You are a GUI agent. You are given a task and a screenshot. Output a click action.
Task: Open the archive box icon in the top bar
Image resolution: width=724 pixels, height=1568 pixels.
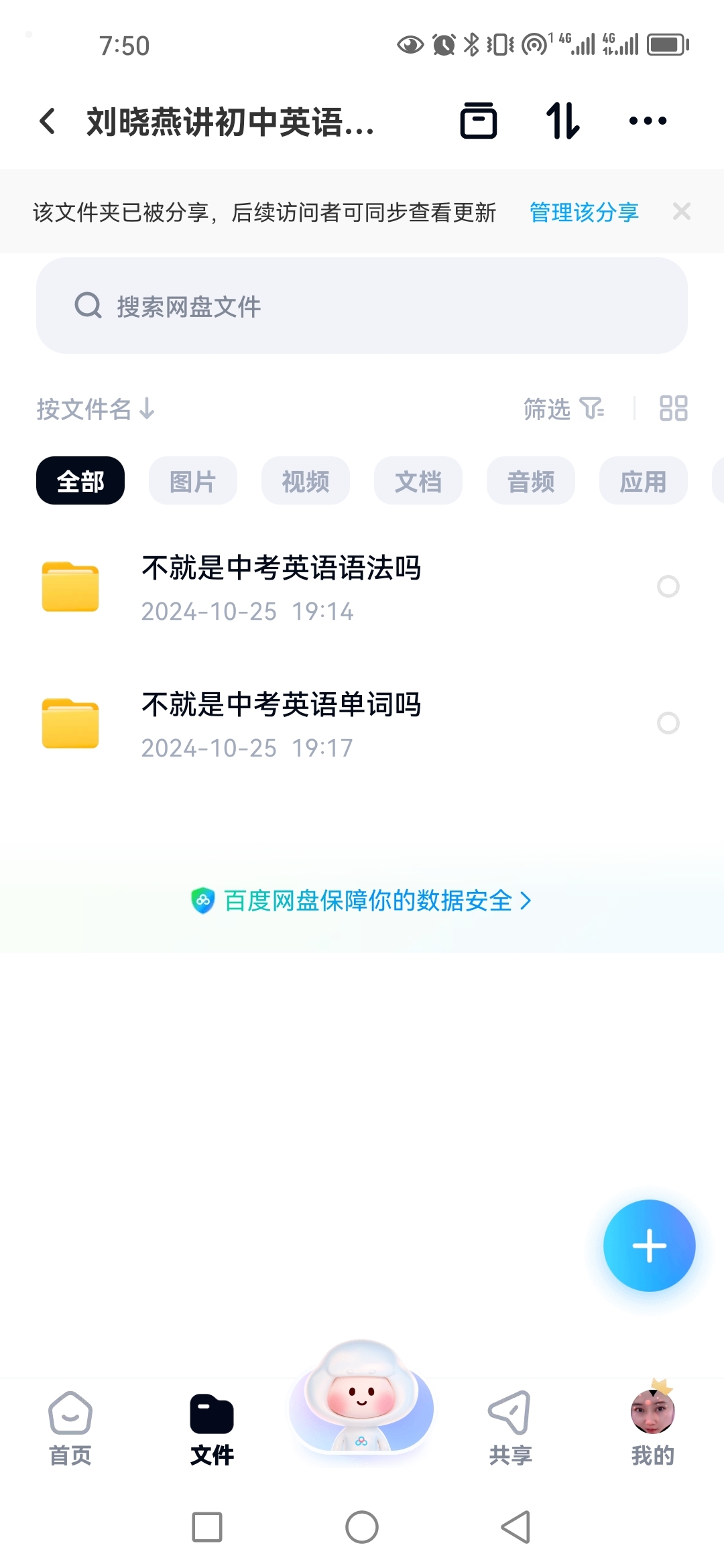[x=479, y=121]
